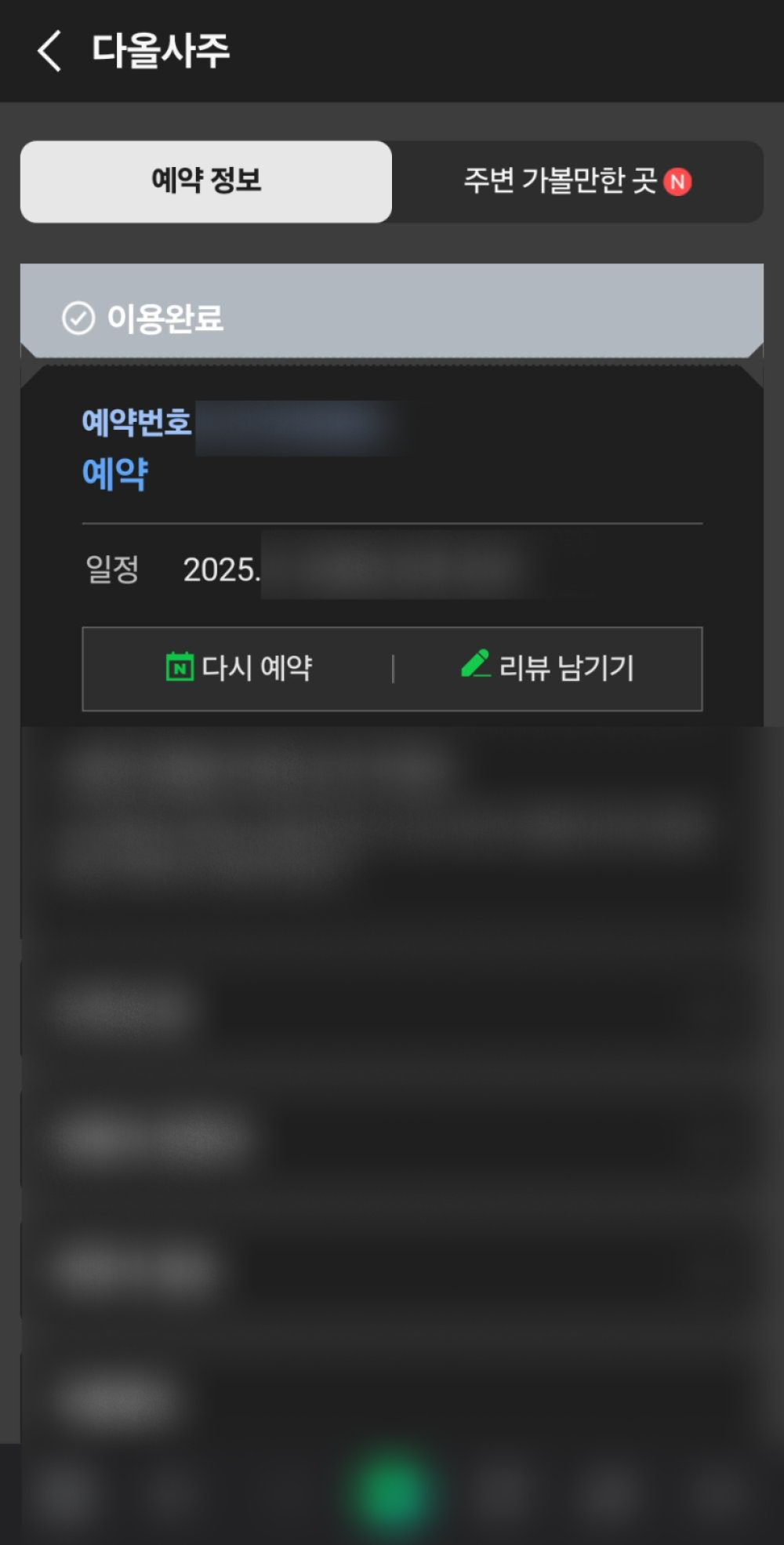Open the 주변 가볼만한 곳 tab
This screenshot has width=784, height=1545.
[x=577, y=182]
